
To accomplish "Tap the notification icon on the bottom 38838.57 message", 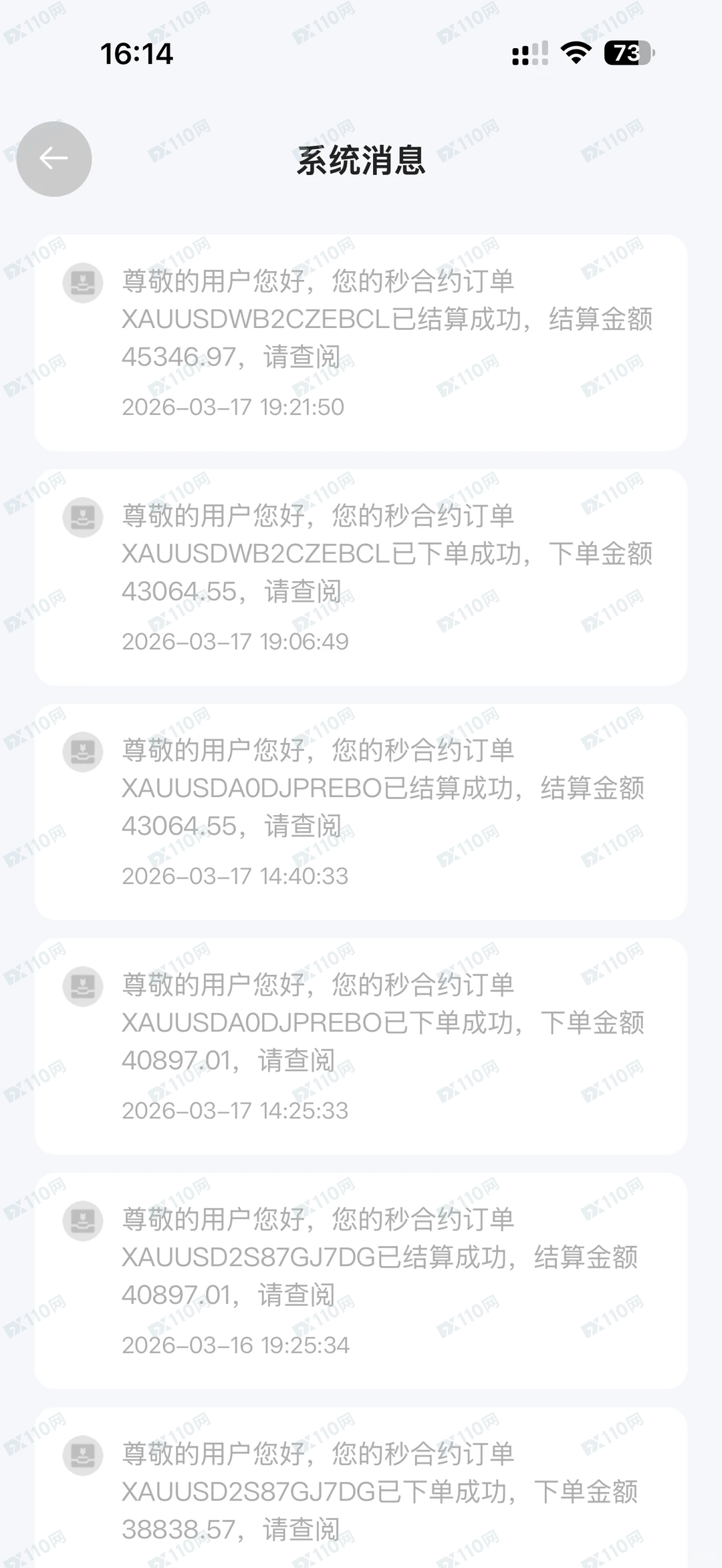I will pos(83,1456).
